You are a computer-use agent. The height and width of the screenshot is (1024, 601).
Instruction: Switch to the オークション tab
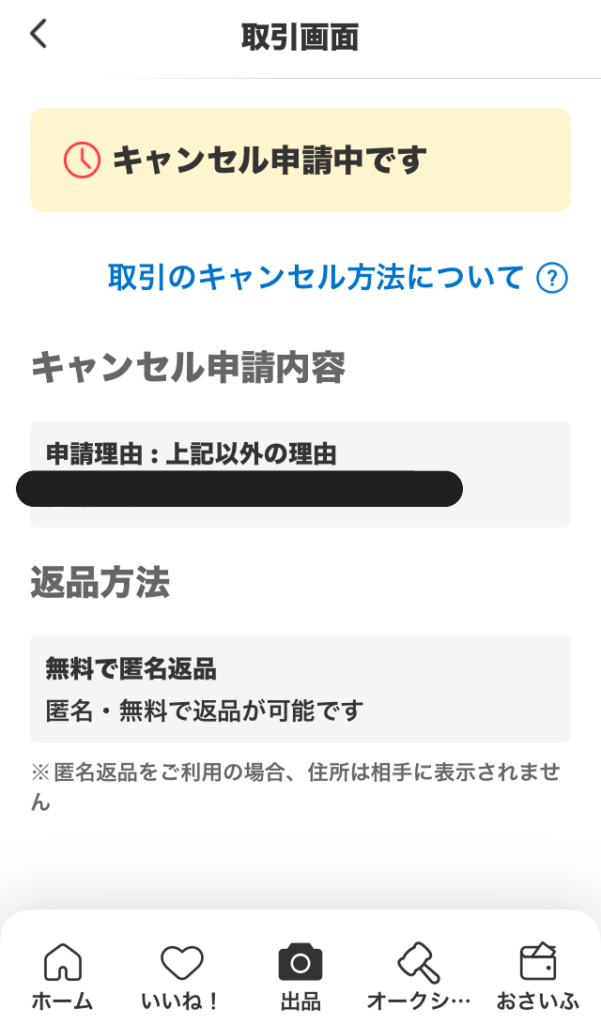click(418, 977)
